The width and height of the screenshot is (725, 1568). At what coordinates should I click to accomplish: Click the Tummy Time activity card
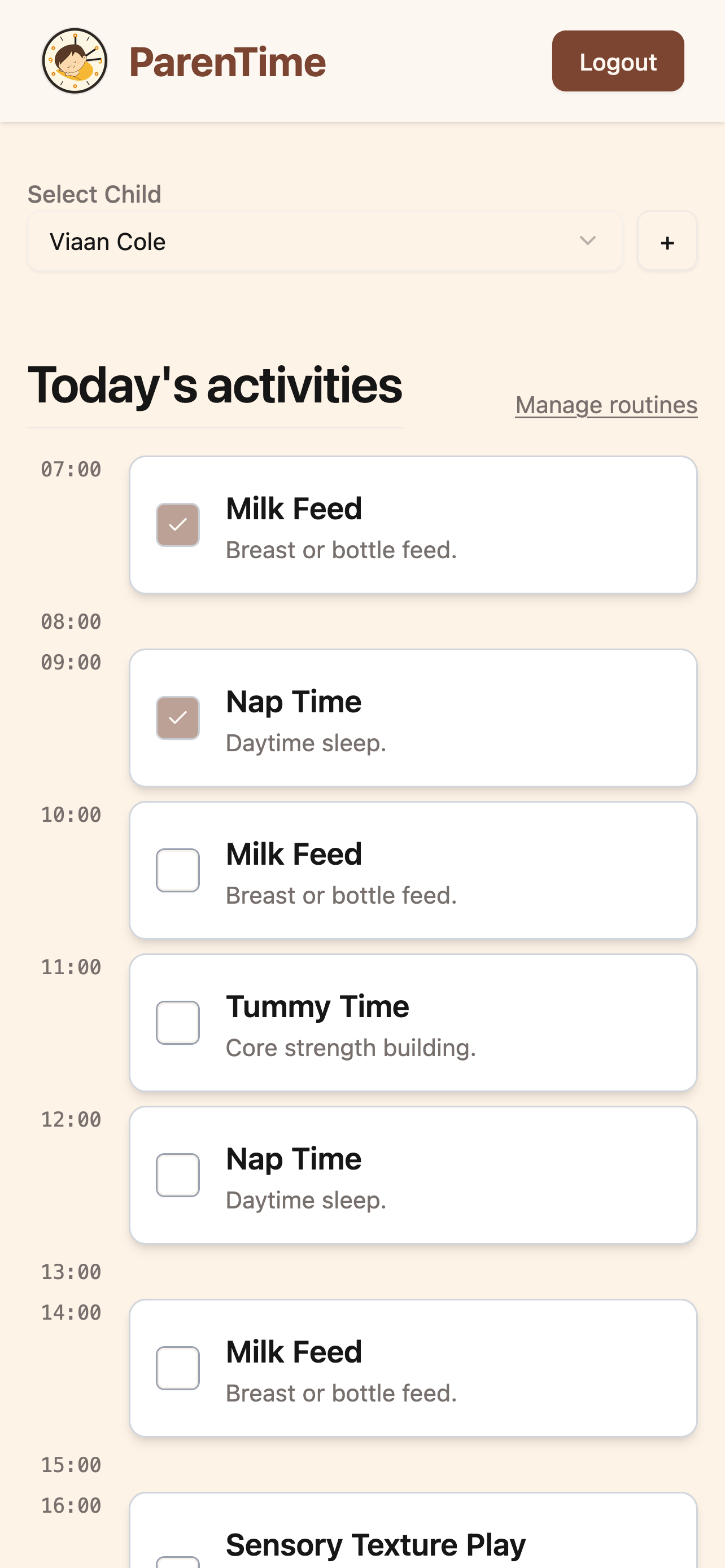412,1023
